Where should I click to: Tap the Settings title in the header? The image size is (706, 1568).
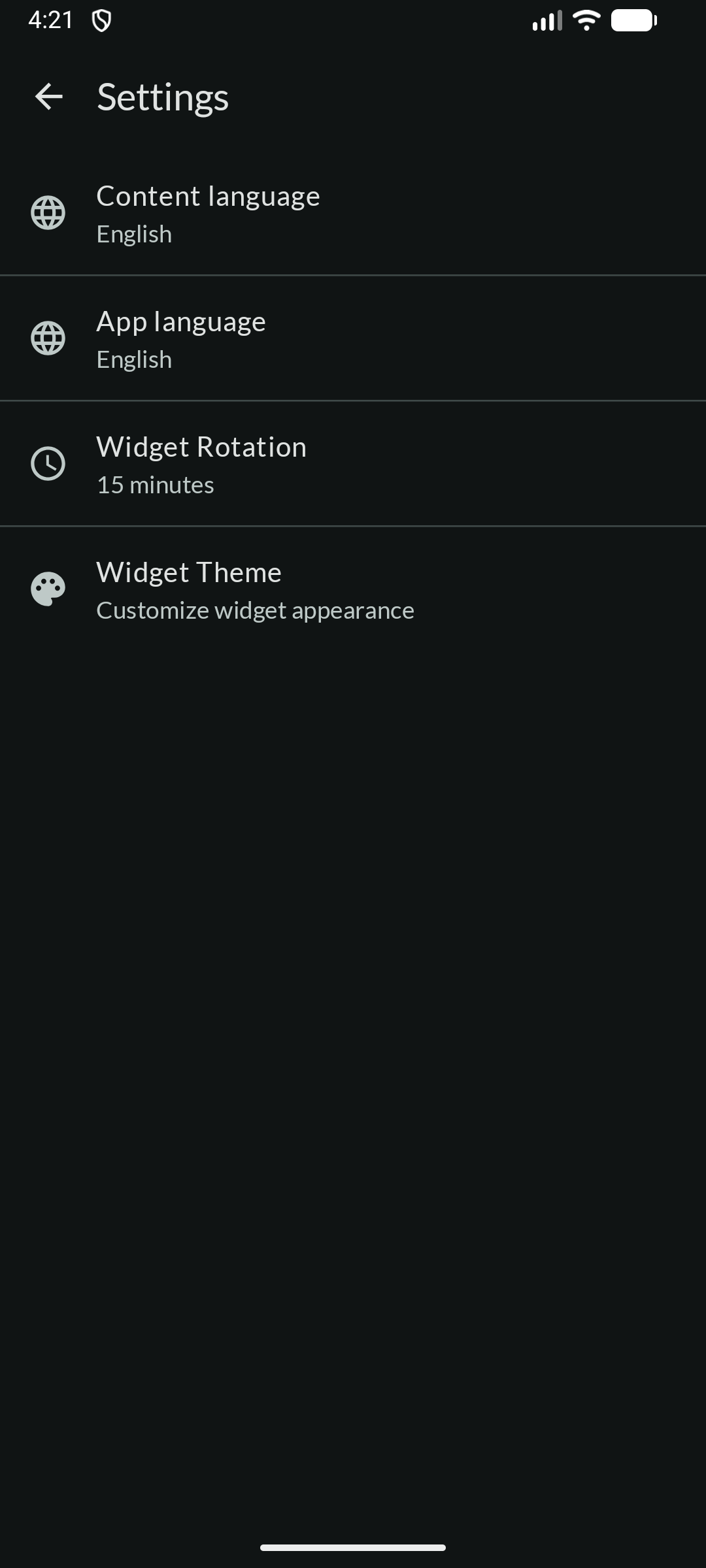coord(163,97)
